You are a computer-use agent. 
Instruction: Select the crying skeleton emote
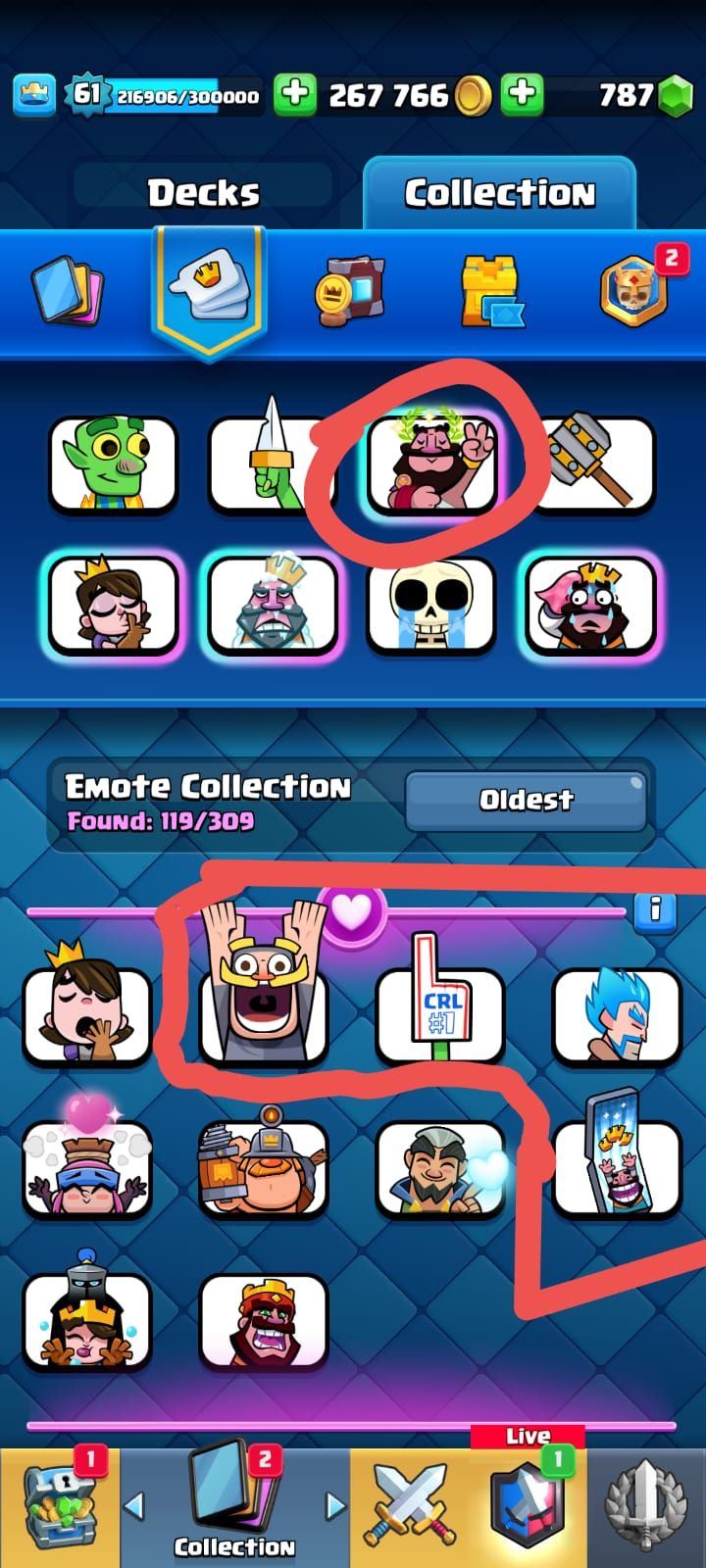[431, 605]
